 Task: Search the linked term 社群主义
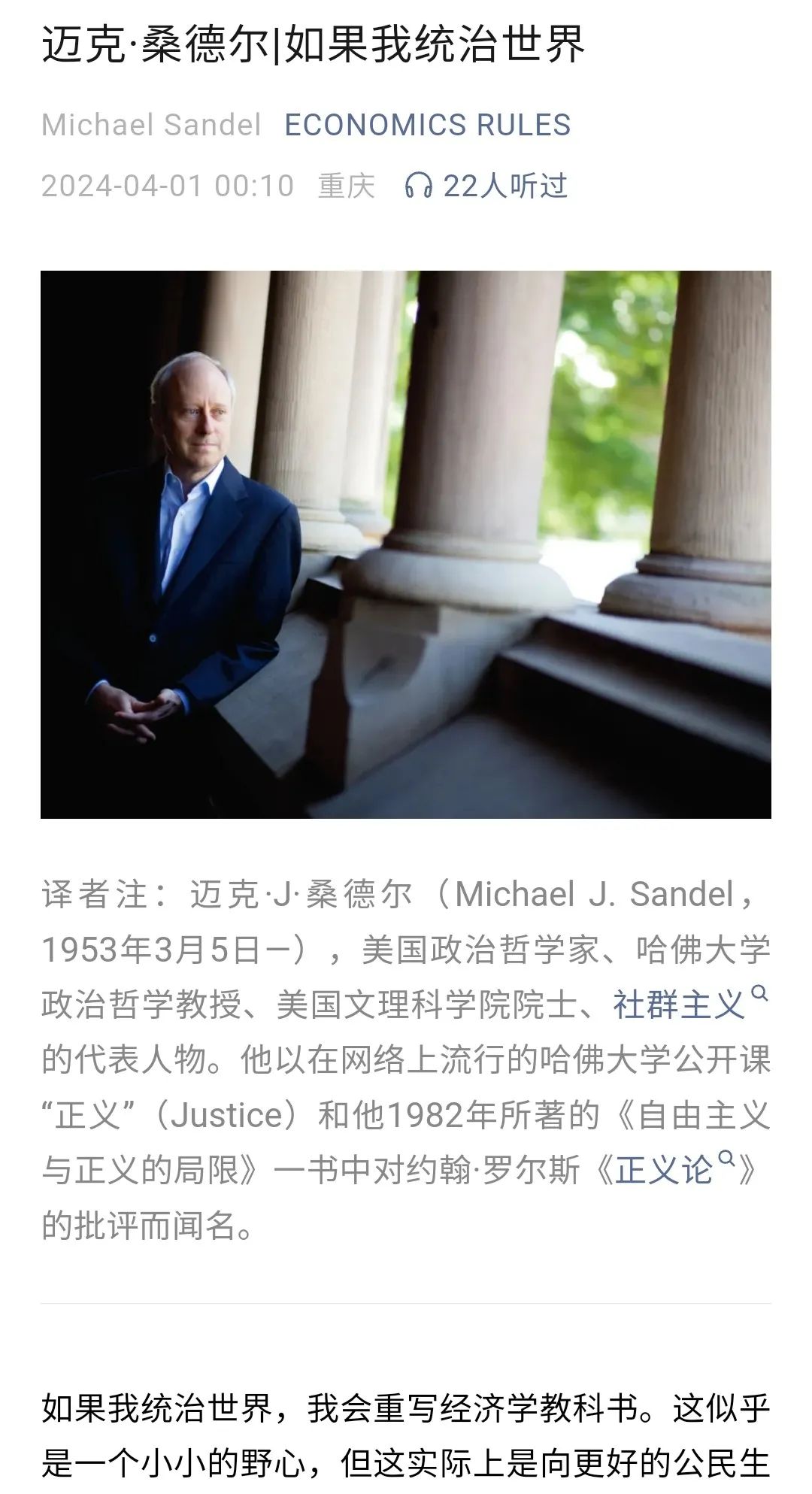click(679, 1005)
